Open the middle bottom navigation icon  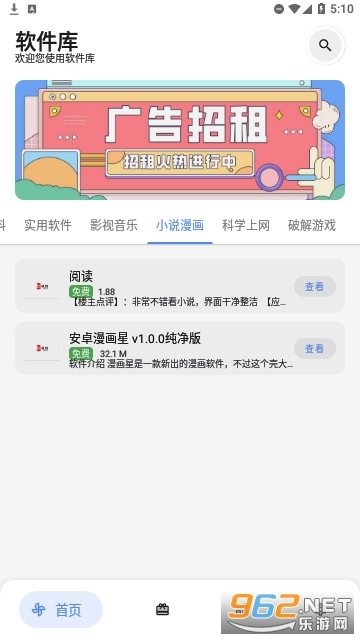click(x=162, y=609)
